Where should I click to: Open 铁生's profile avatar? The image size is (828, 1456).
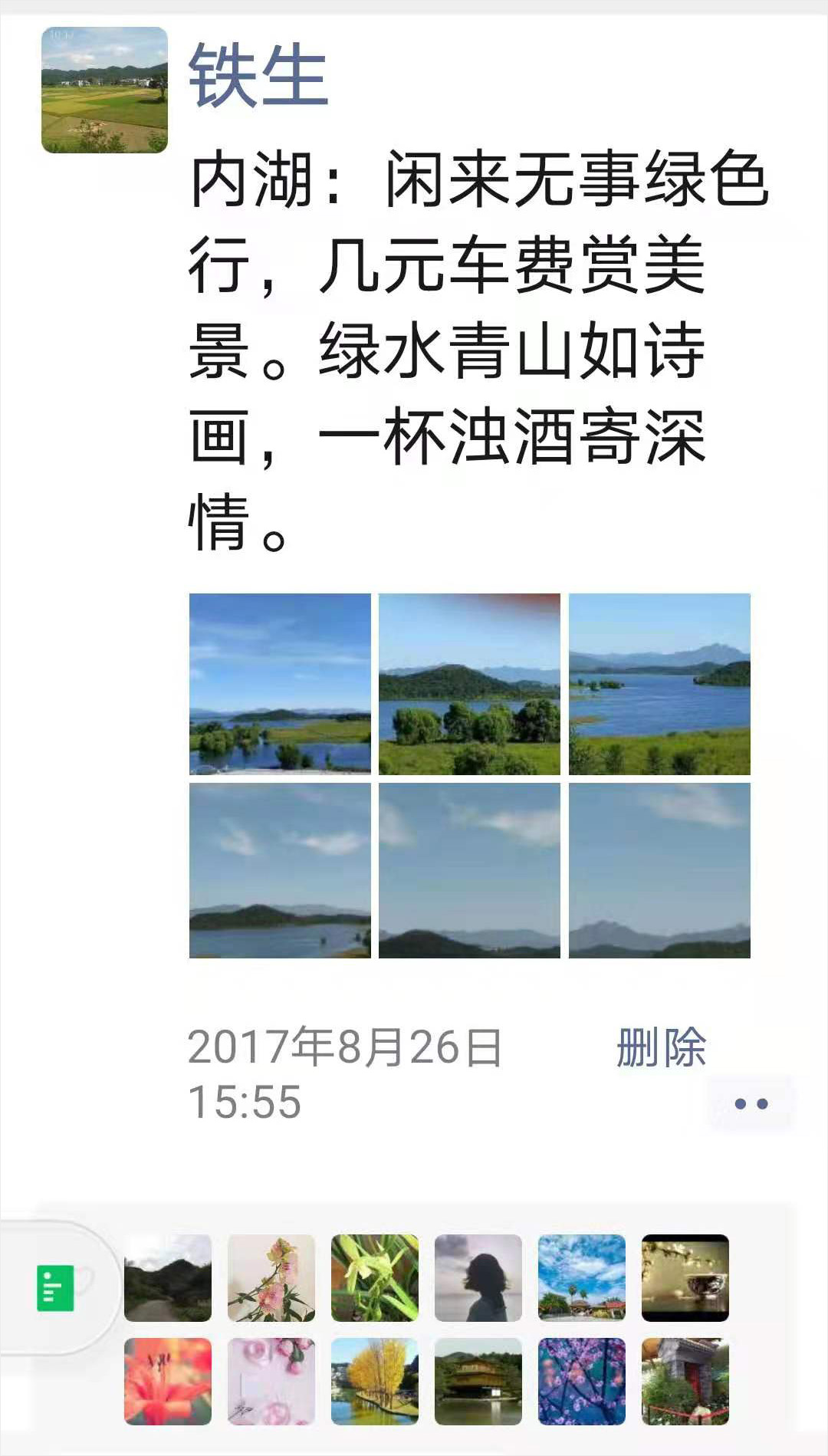pyautogui.click(x=104, y=90)
